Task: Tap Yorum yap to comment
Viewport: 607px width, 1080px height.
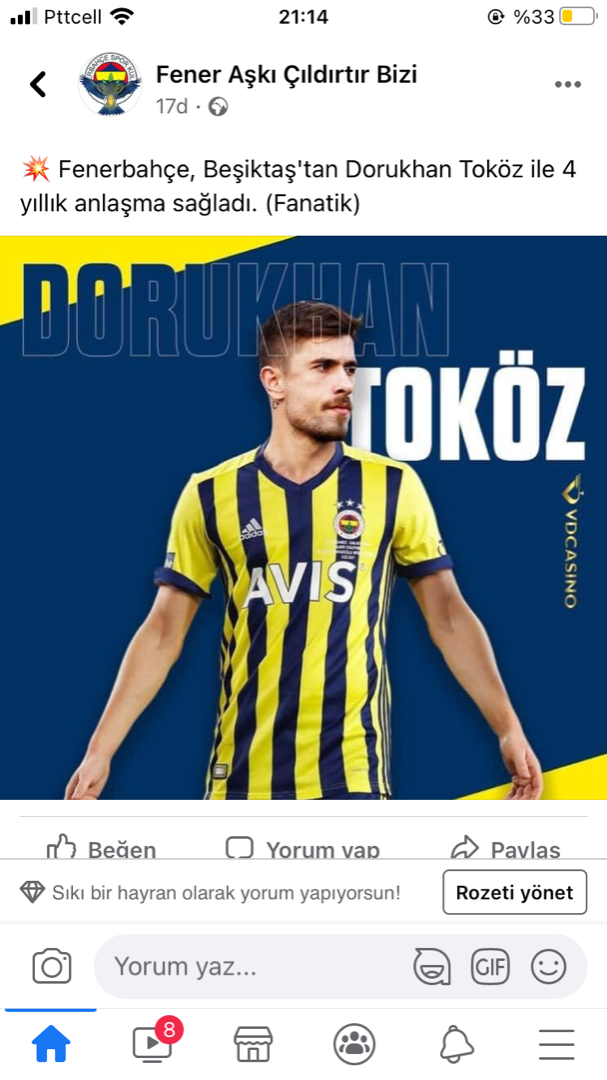Action: pyautogui.click(x=303, y=849)
